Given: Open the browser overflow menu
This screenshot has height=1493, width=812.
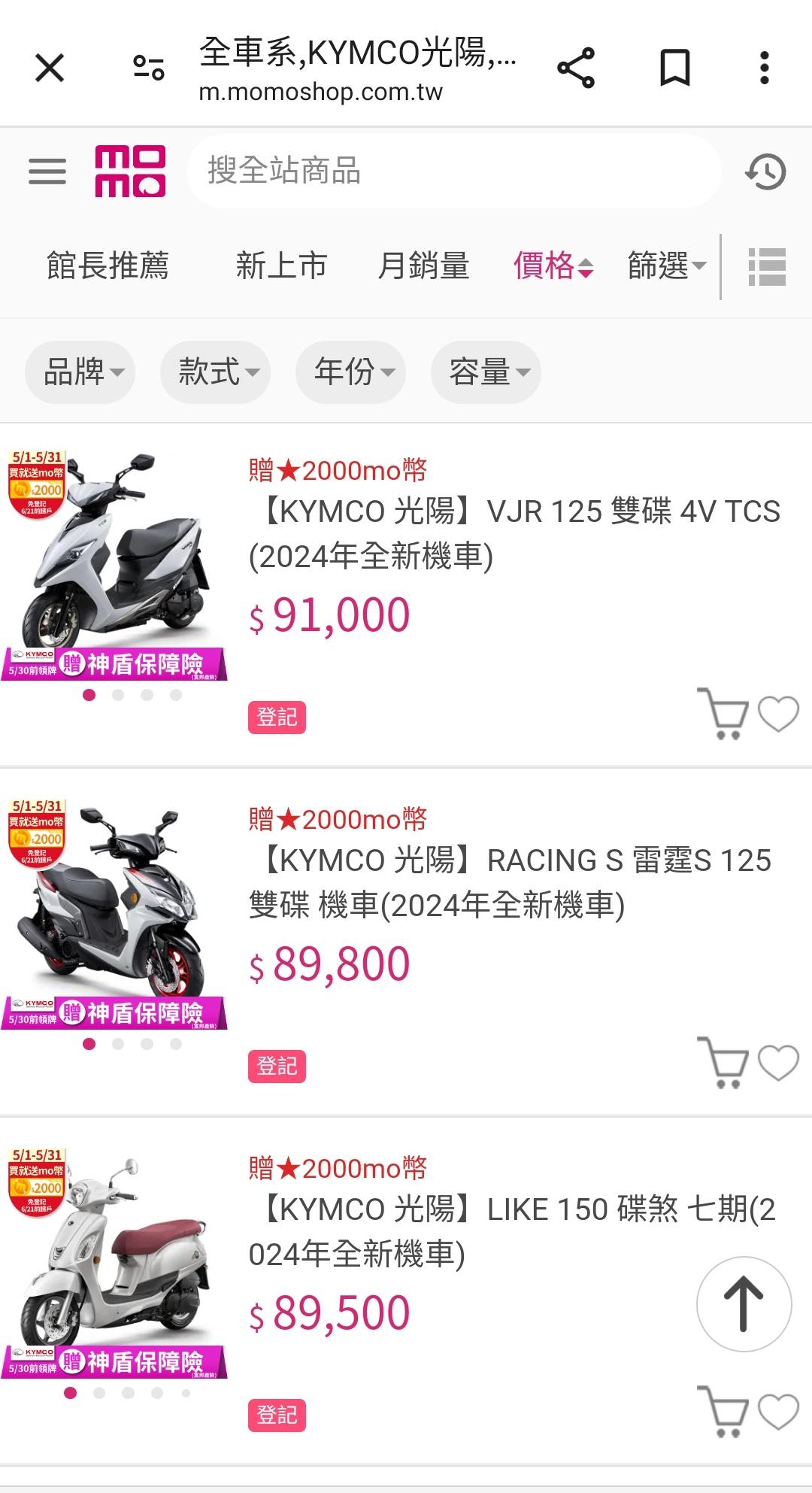Looking at the screenshot, I should [764, 68].
